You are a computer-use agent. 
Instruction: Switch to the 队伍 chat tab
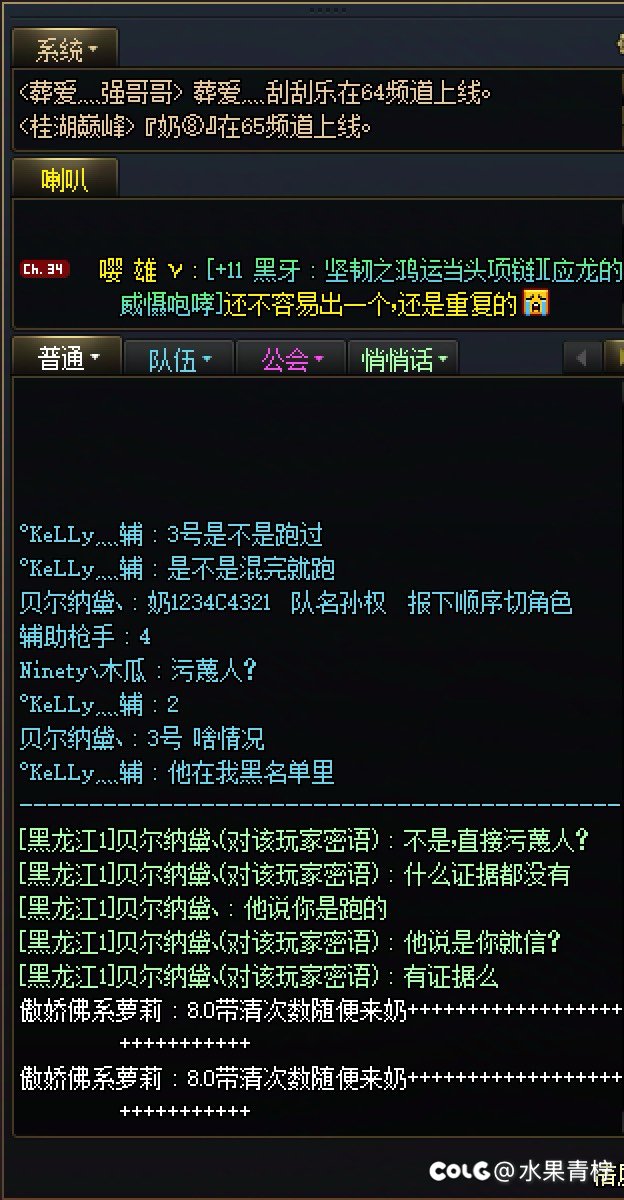pos(179,360)
